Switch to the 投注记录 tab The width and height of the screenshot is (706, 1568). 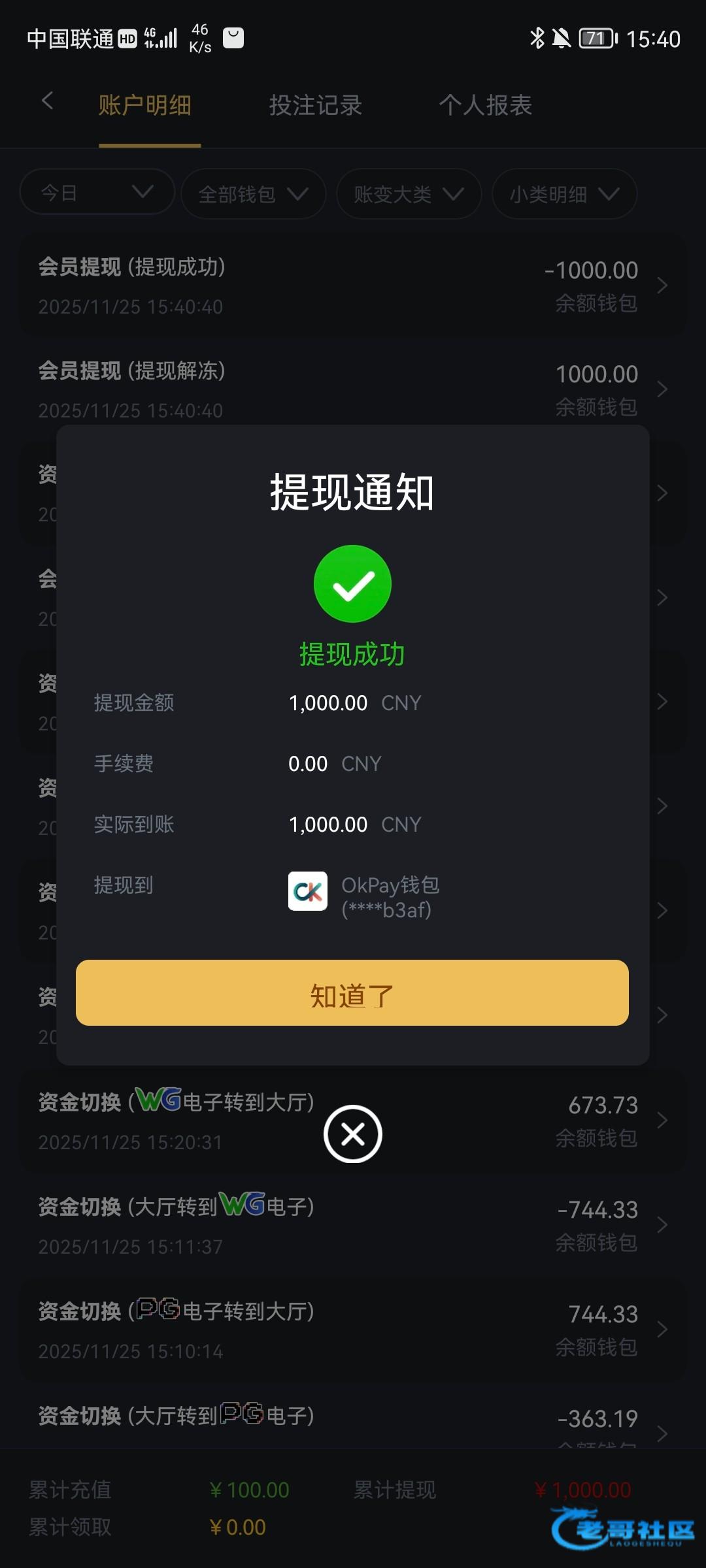(x=315, y=106)
